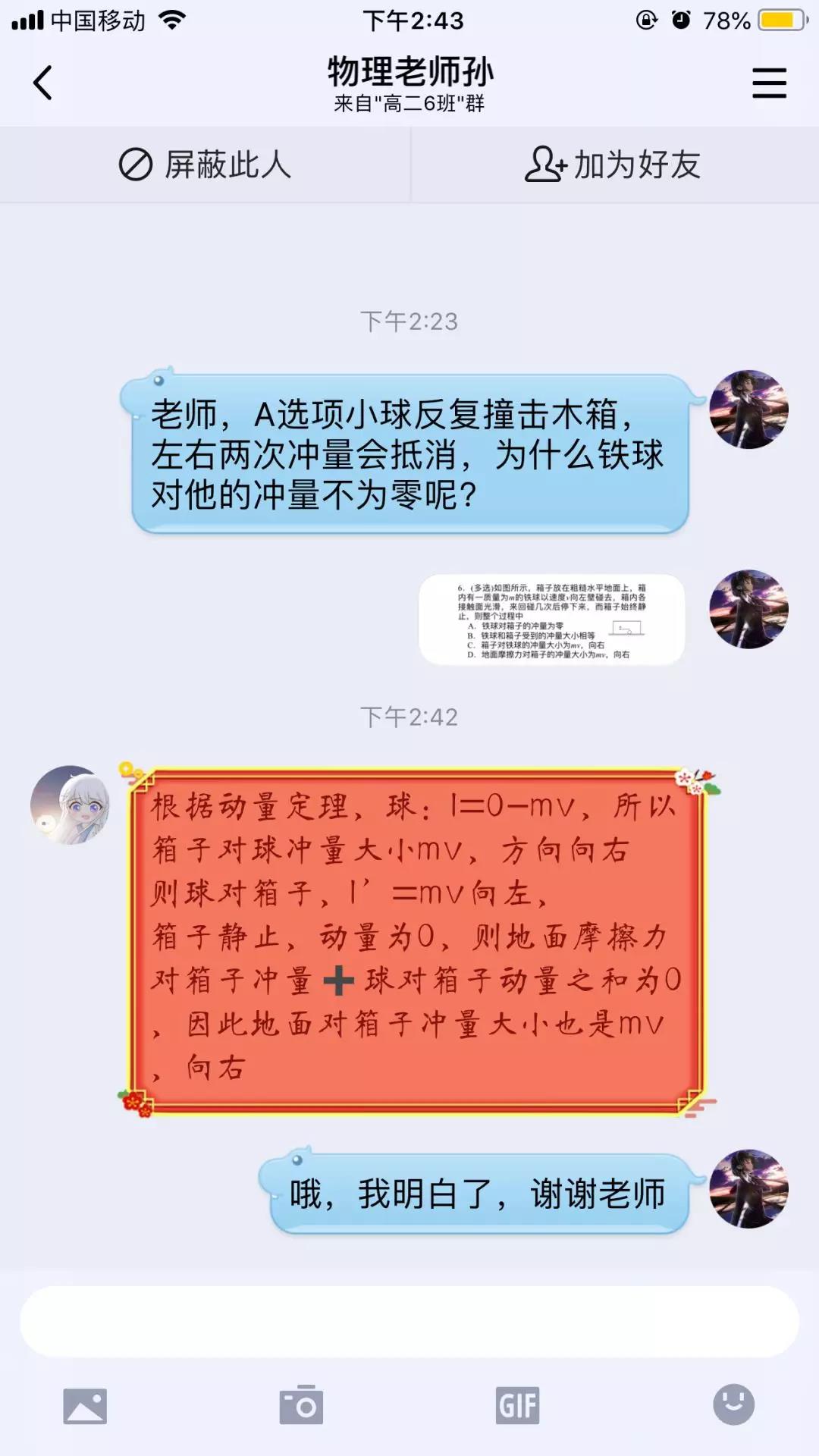819x1456 pixels.
Task: Block this person with 屏蔽此人
Action: pyautogui.click(x=205, y=165)
